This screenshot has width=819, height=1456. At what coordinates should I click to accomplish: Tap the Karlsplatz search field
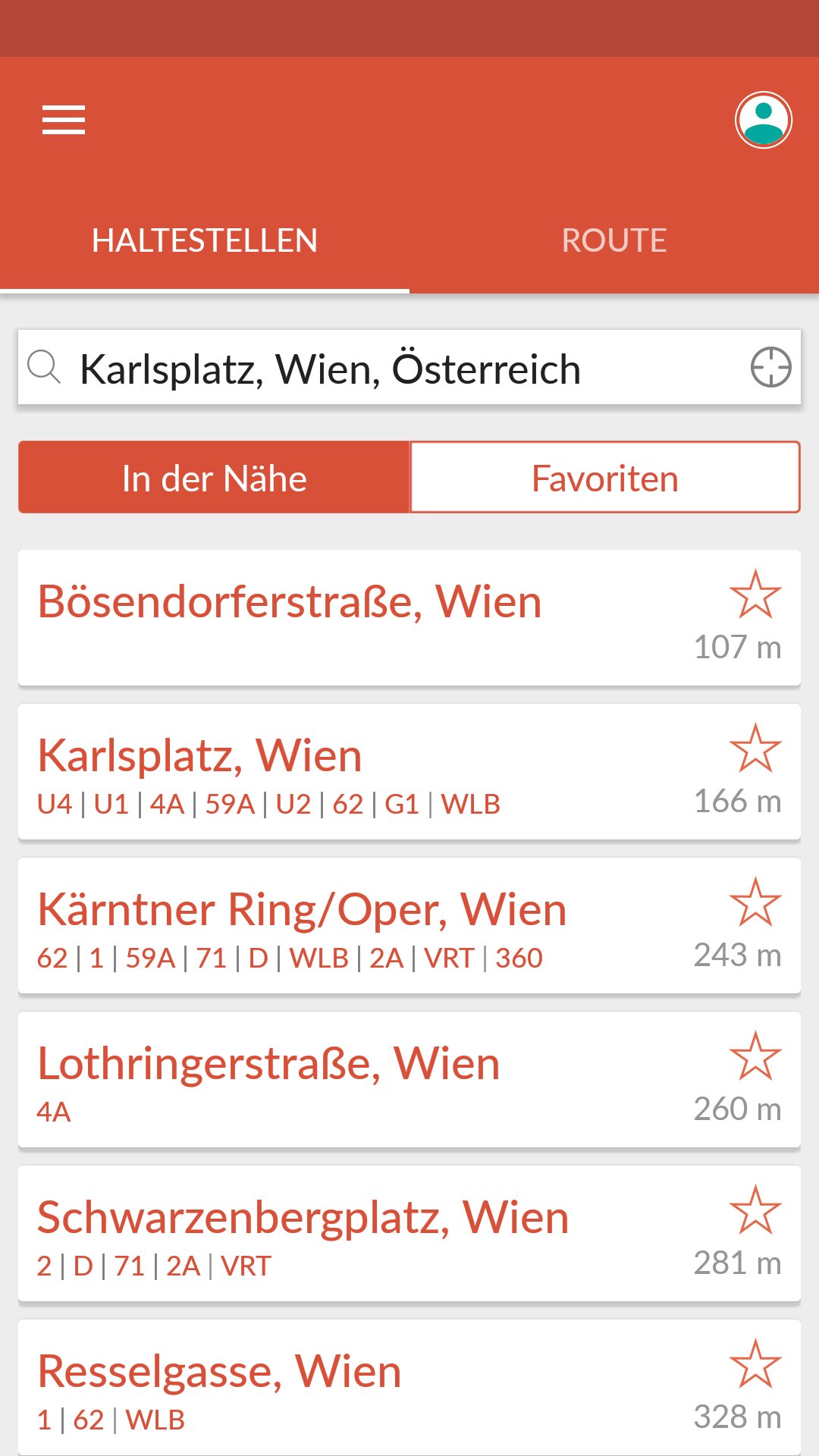[x=379, y=369]
